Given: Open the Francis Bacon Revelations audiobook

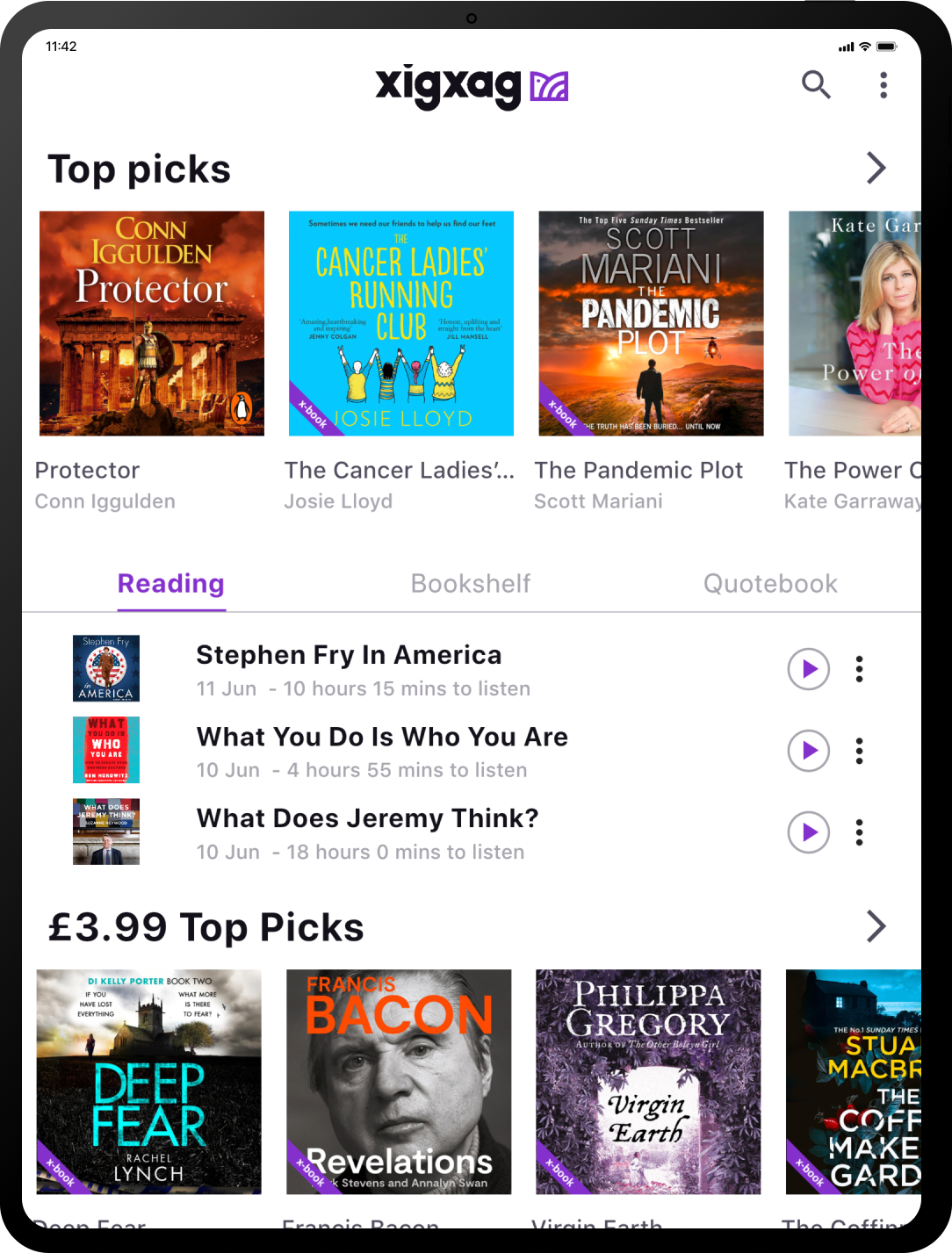Looking at the screenshot, I should pos(399,1082).
